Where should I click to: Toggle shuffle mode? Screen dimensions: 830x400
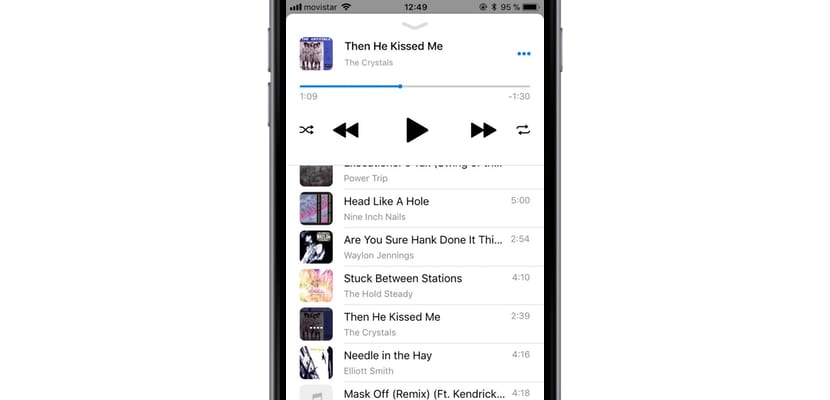click(306, 130)
